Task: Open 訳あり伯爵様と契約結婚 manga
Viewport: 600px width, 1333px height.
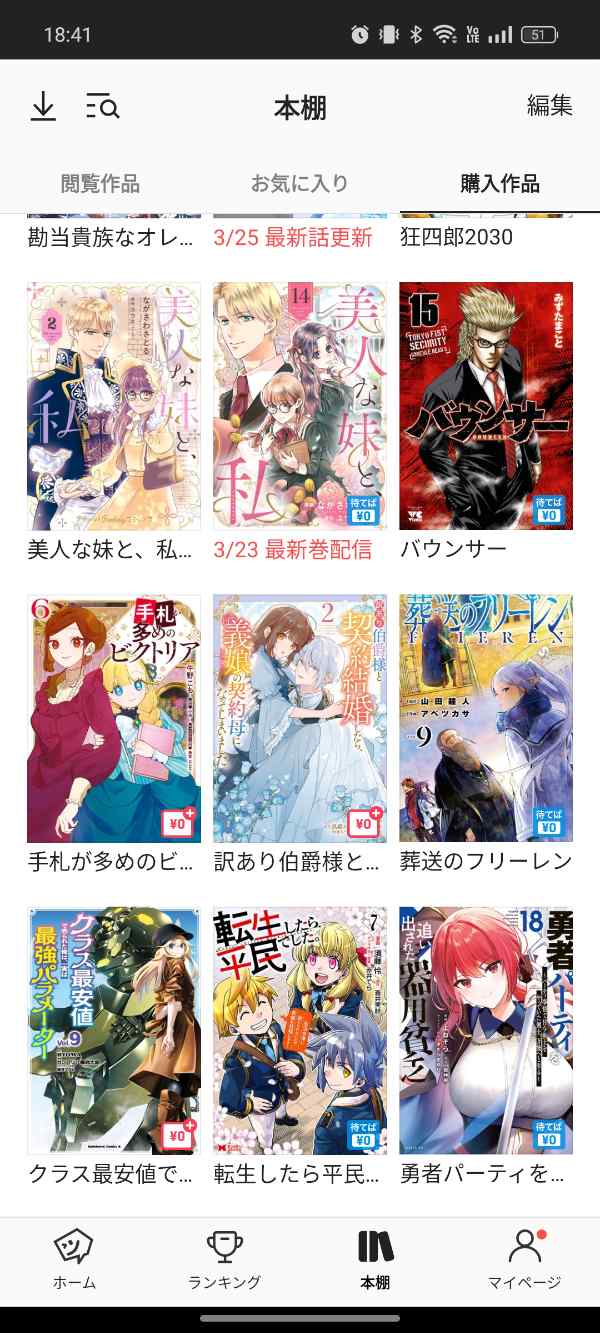Action: click(x=300, y=718)
